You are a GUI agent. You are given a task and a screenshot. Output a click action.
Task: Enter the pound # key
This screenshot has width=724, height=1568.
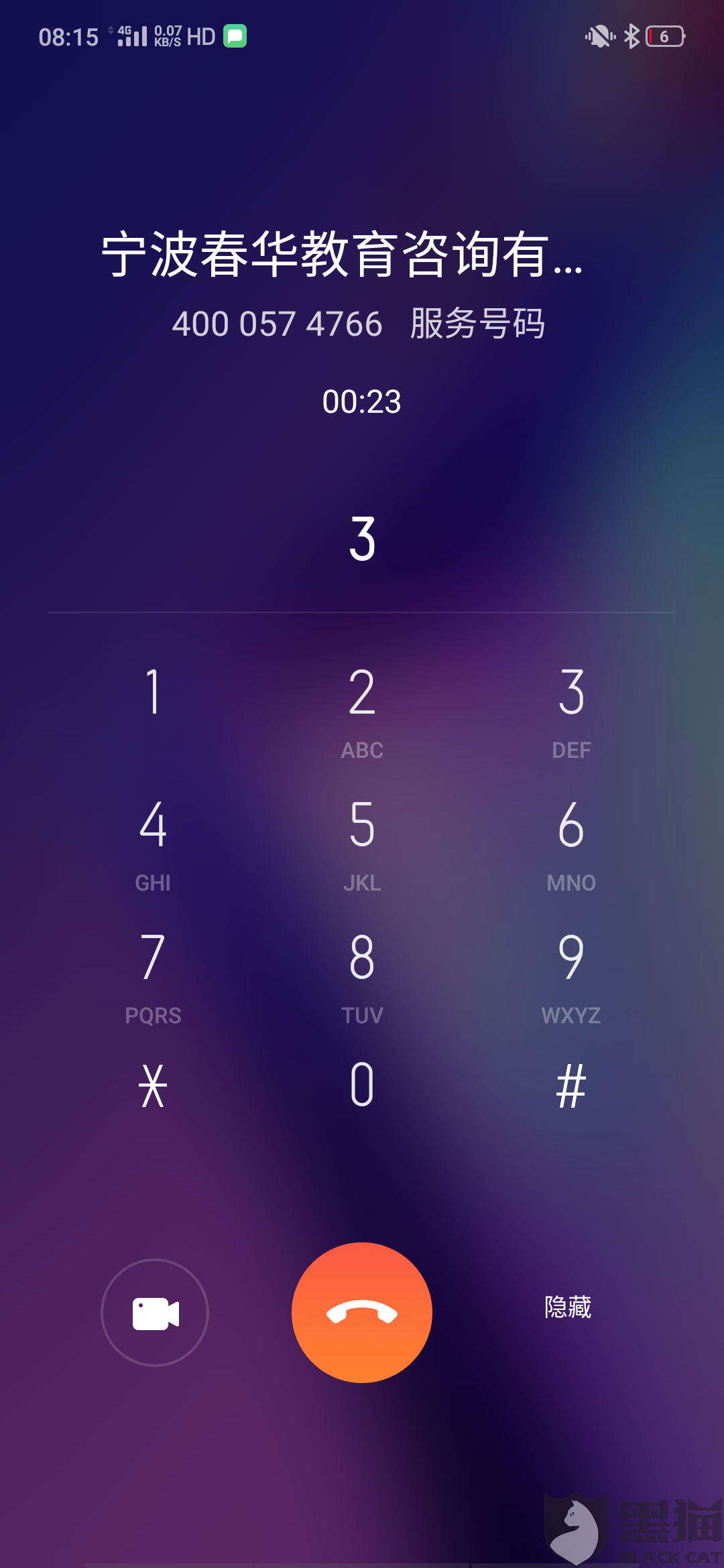[571, 1086]
